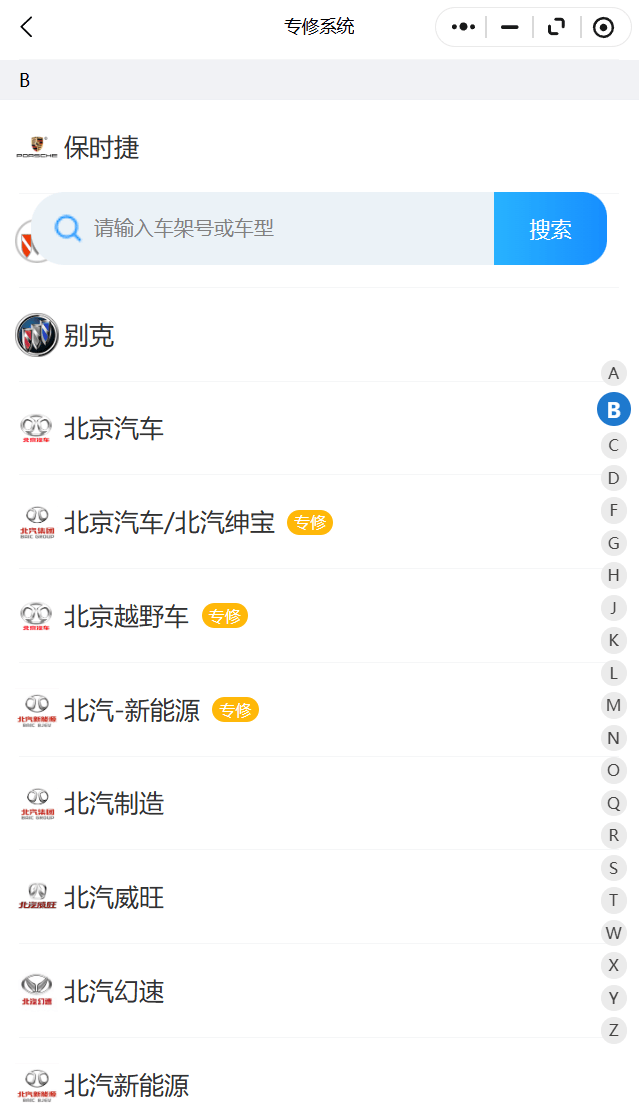Go back using the header arrow
The height and width of the screenshot is (1115, 639).
[x=27, y=27]
